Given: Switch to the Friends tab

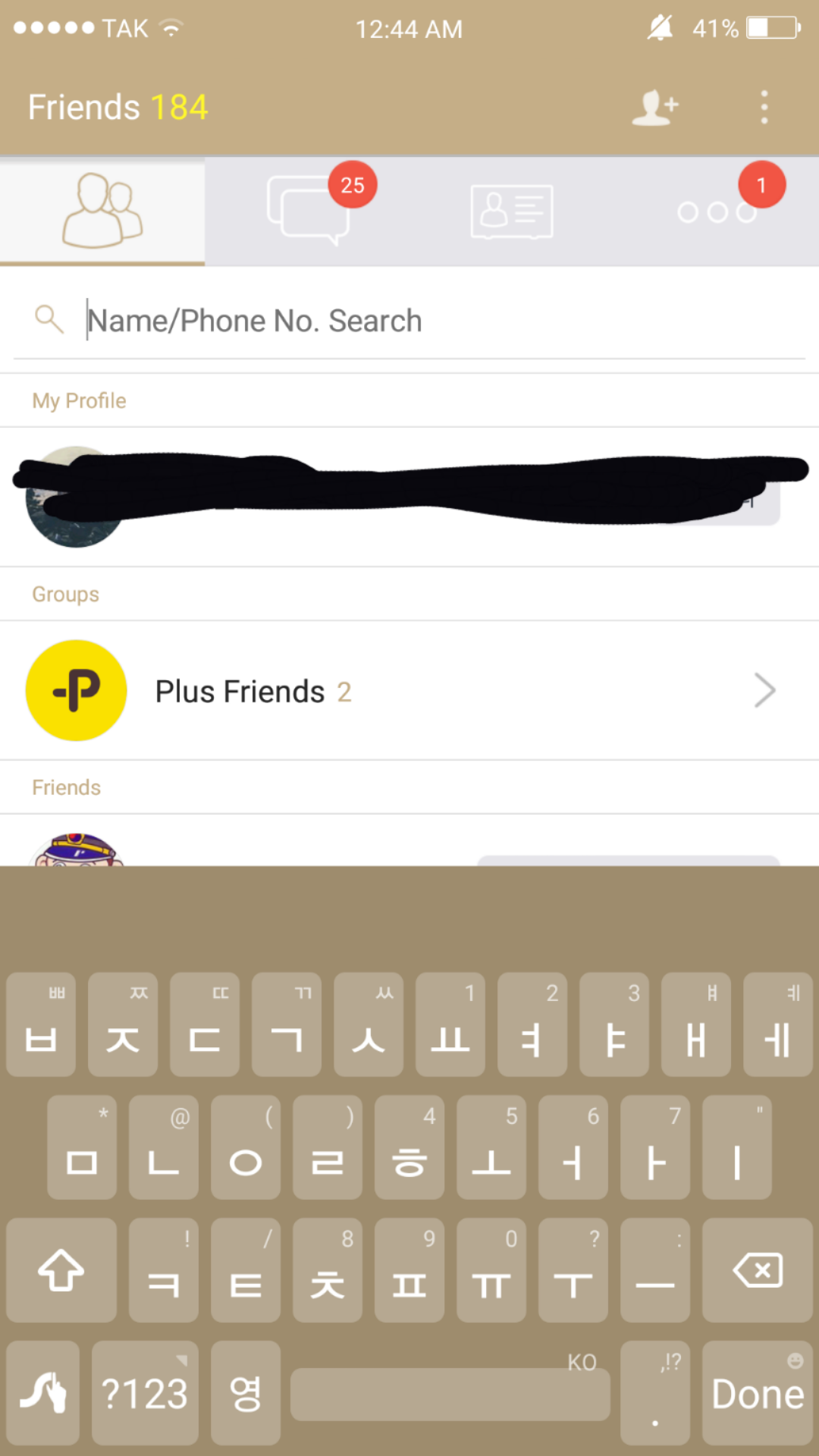Looking at the screenshot, I should 102,211.
